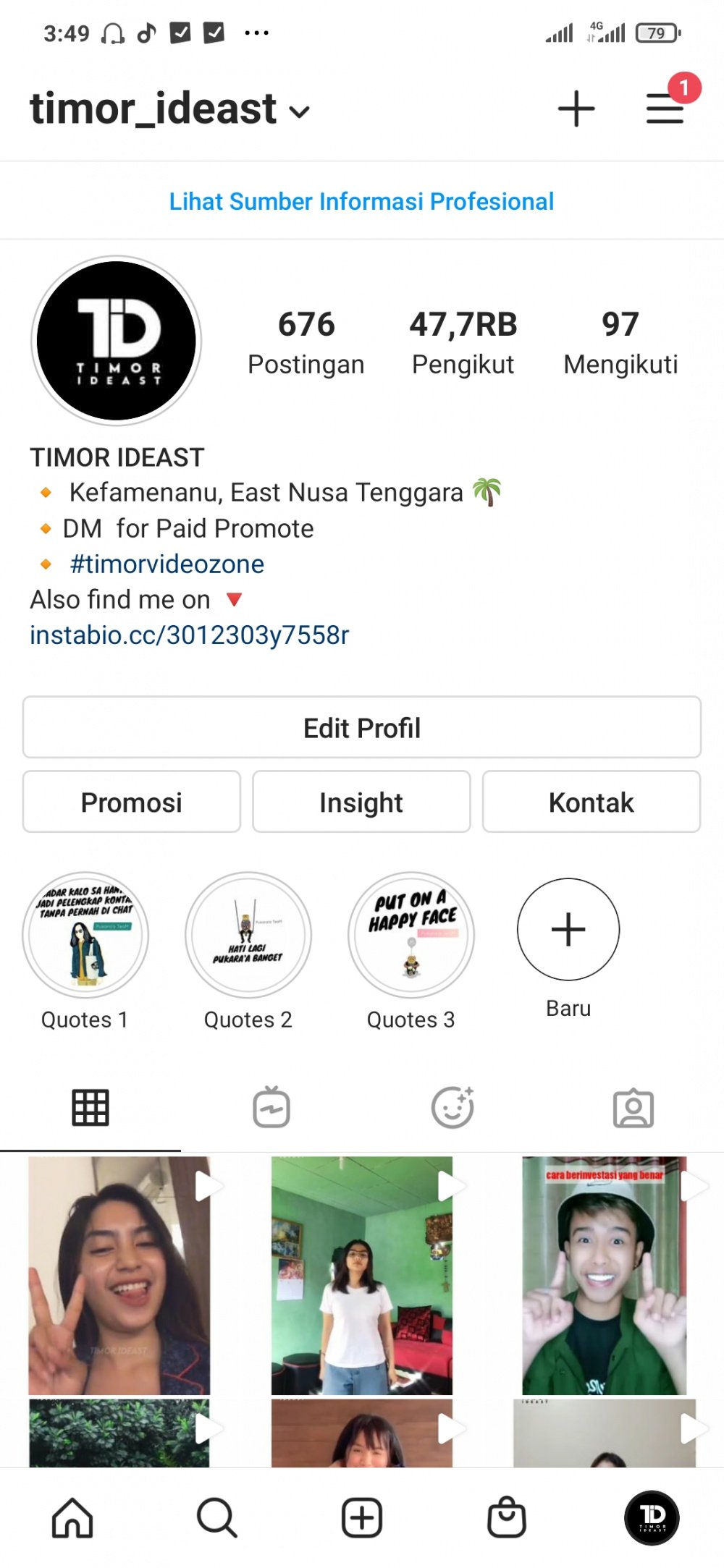Image resolution: width=724 pixels, height=1568 pixels.
Task: Open the Quotes 2 highlight
Action: [248, 935]
